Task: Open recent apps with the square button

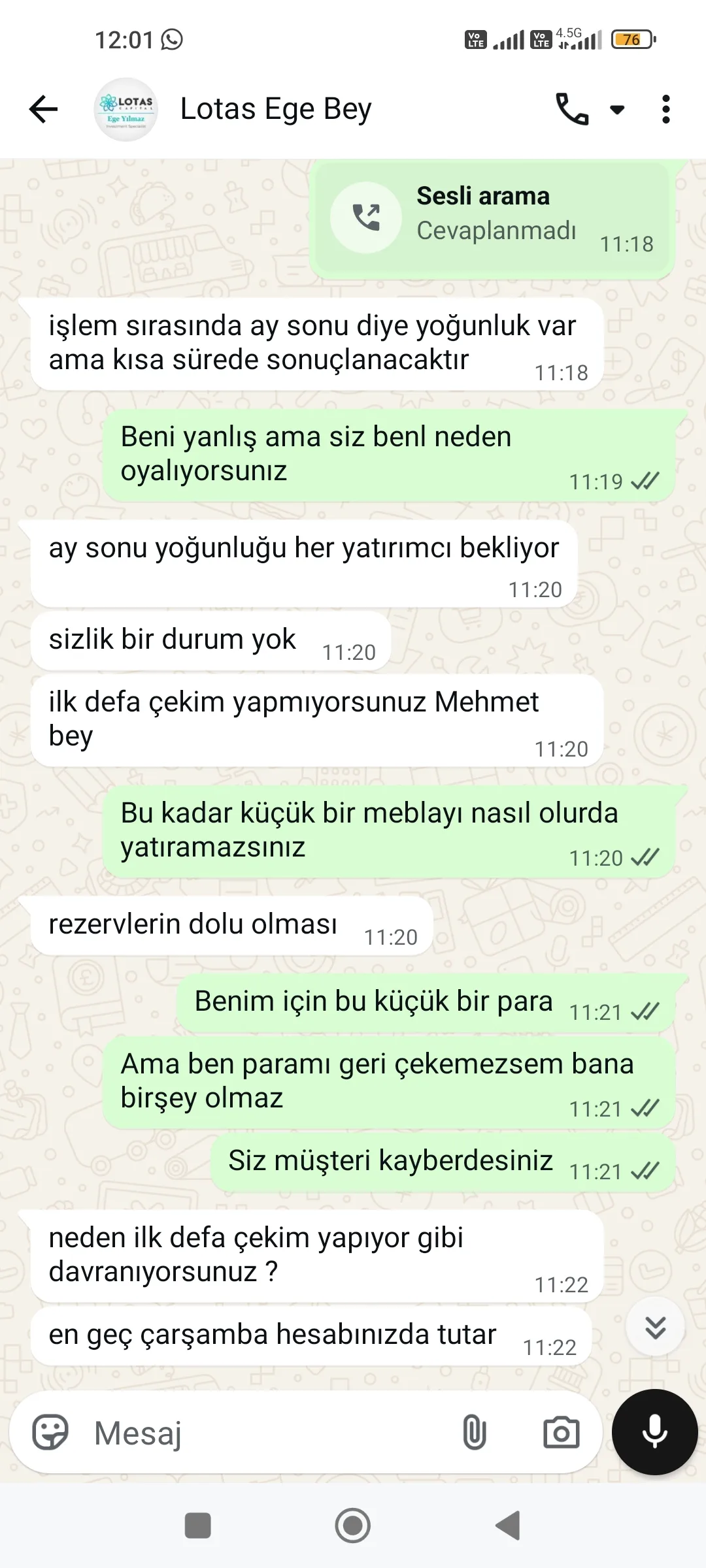Action: [x=198, y=1526]
